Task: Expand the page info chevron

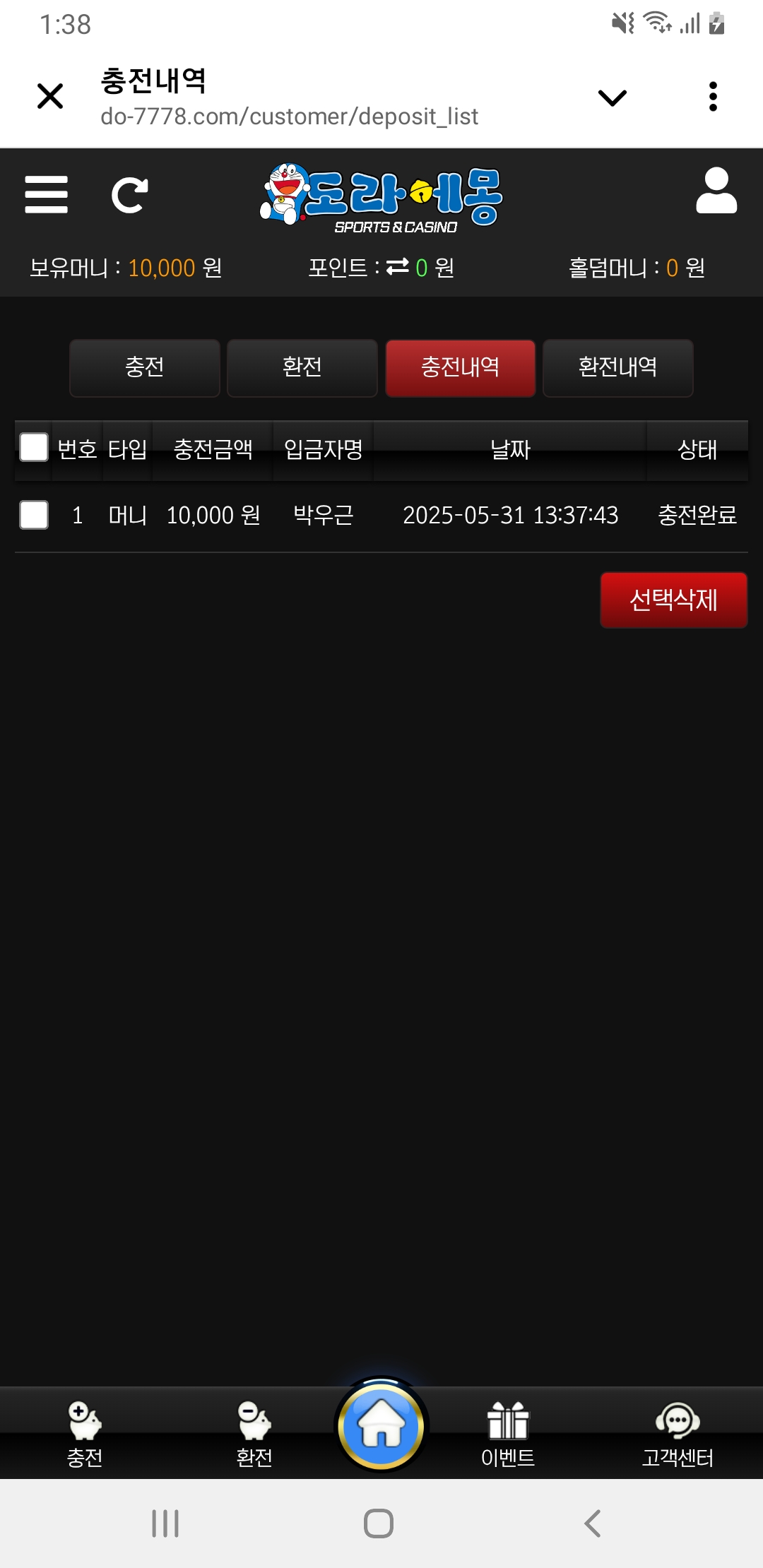Action: pos(612,97)
